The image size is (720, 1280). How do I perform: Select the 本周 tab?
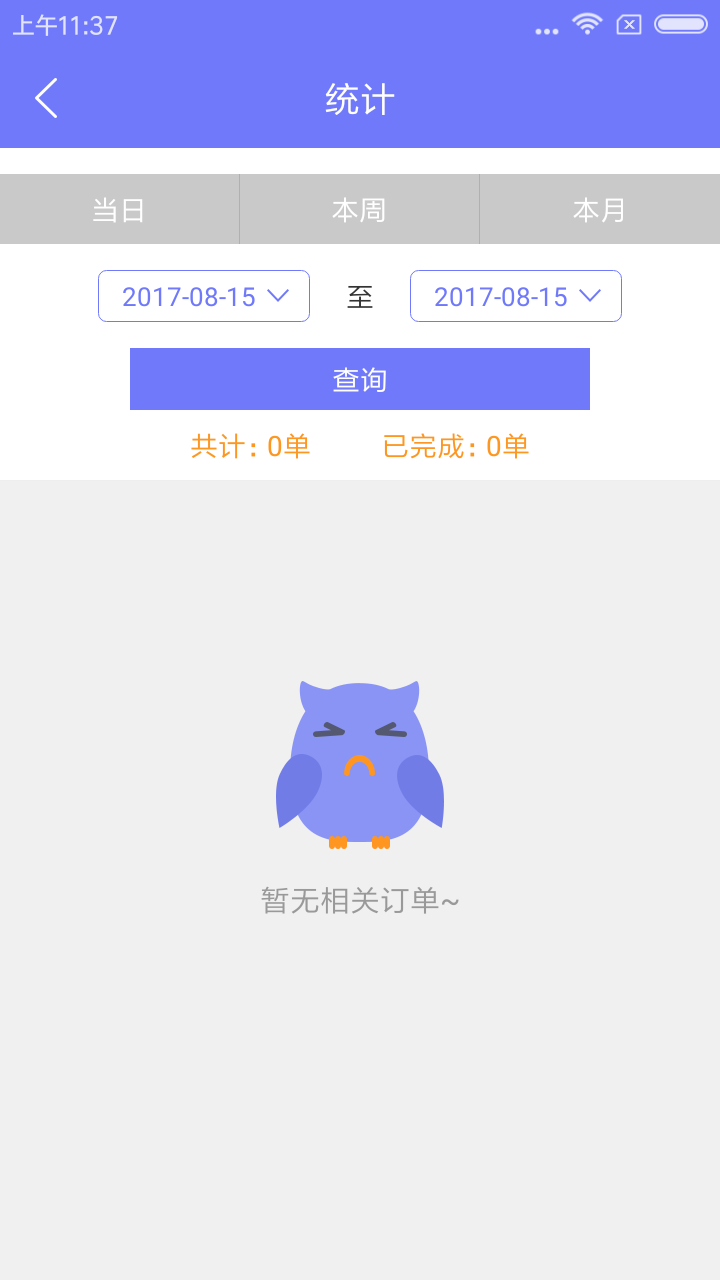[x=359, y=210]
